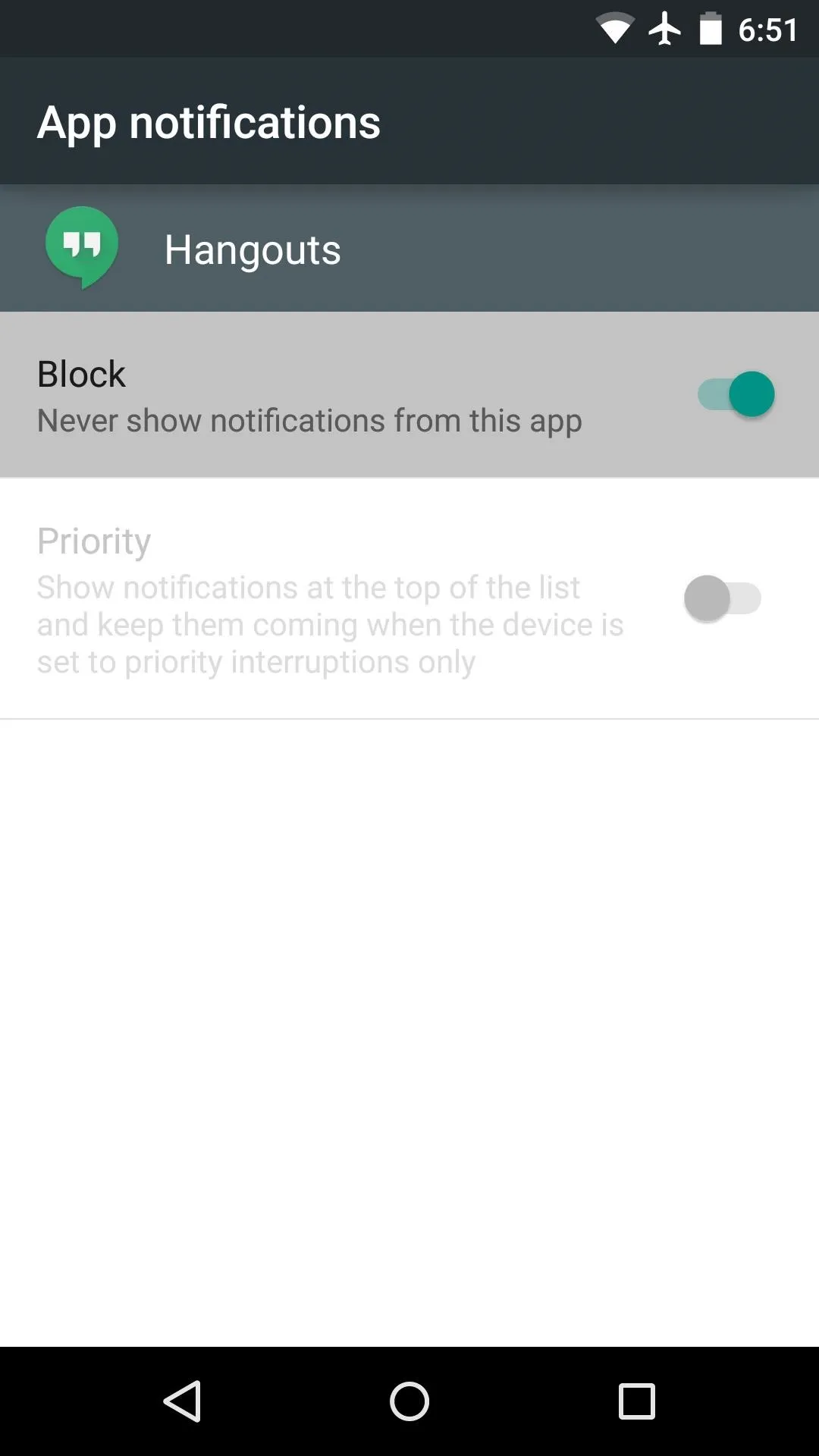The width and height of the screenshot is (819, 1456).
Task: Open the recent apps view
Action: pyautogui.click(x=636, y=1401)
